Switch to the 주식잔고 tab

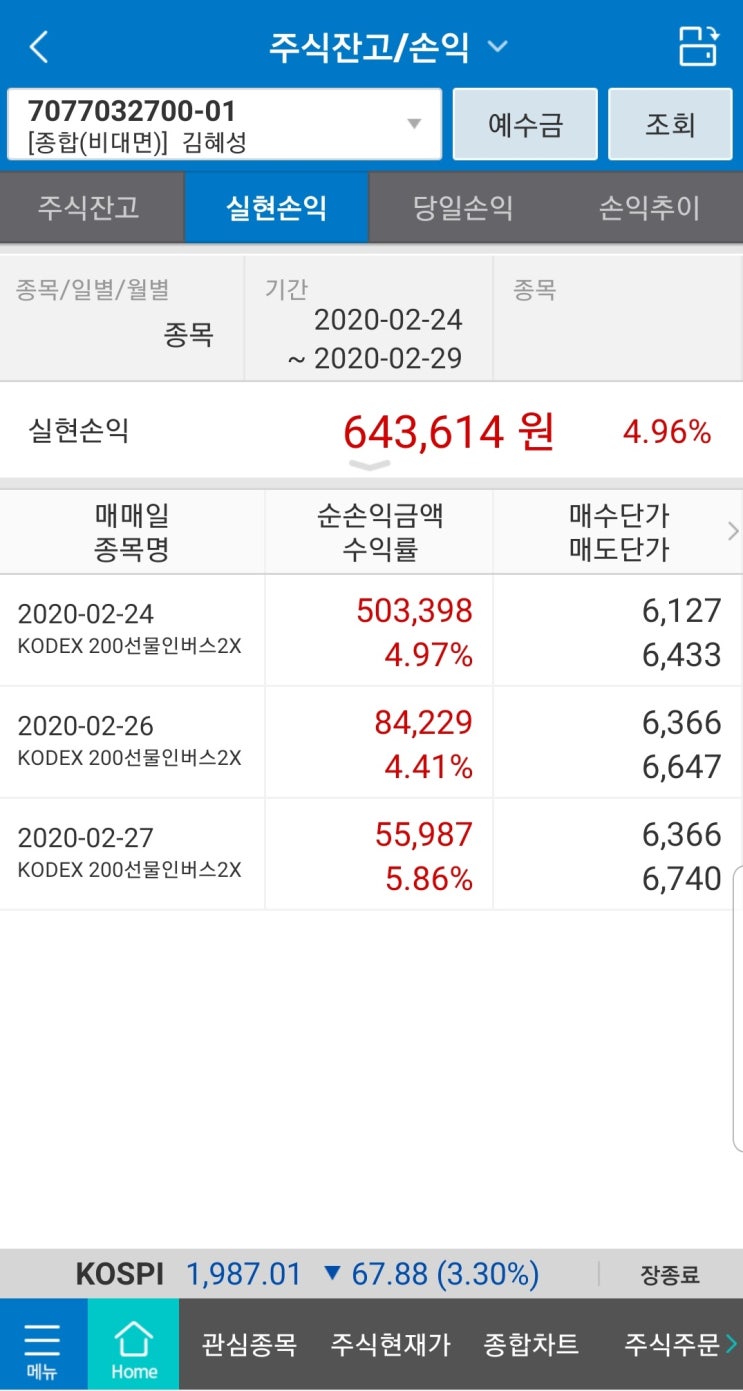tap(92, 207)
